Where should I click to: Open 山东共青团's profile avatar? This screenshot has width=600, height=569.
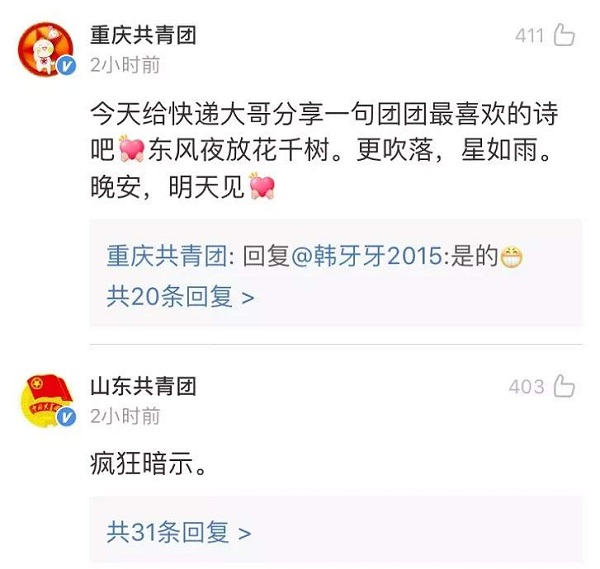point(47,399)
